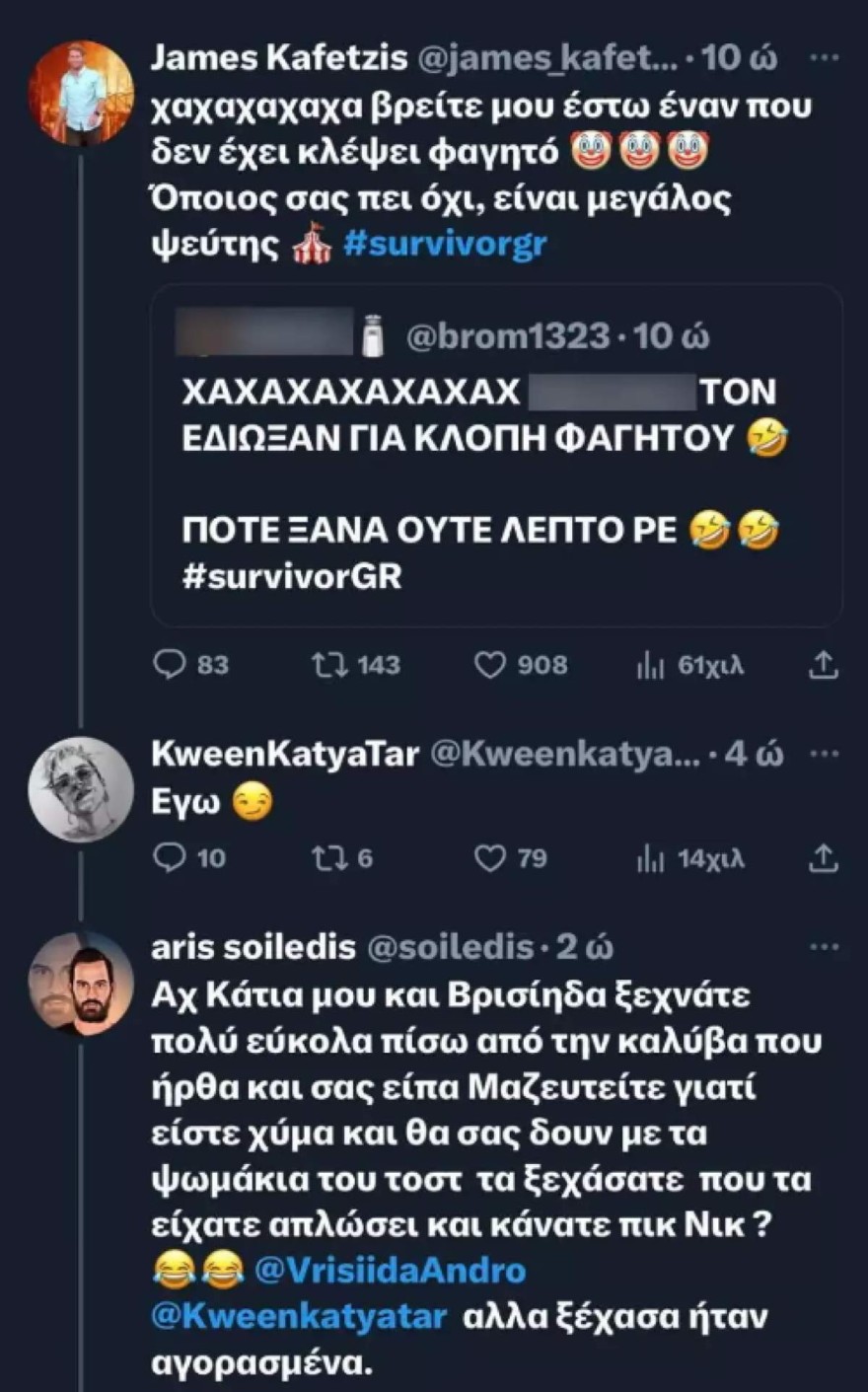This screenshot has height=1392, width=868.
Task: Open the @Kweenkatyatar mention link
Action: click(x=299, y=1317)
